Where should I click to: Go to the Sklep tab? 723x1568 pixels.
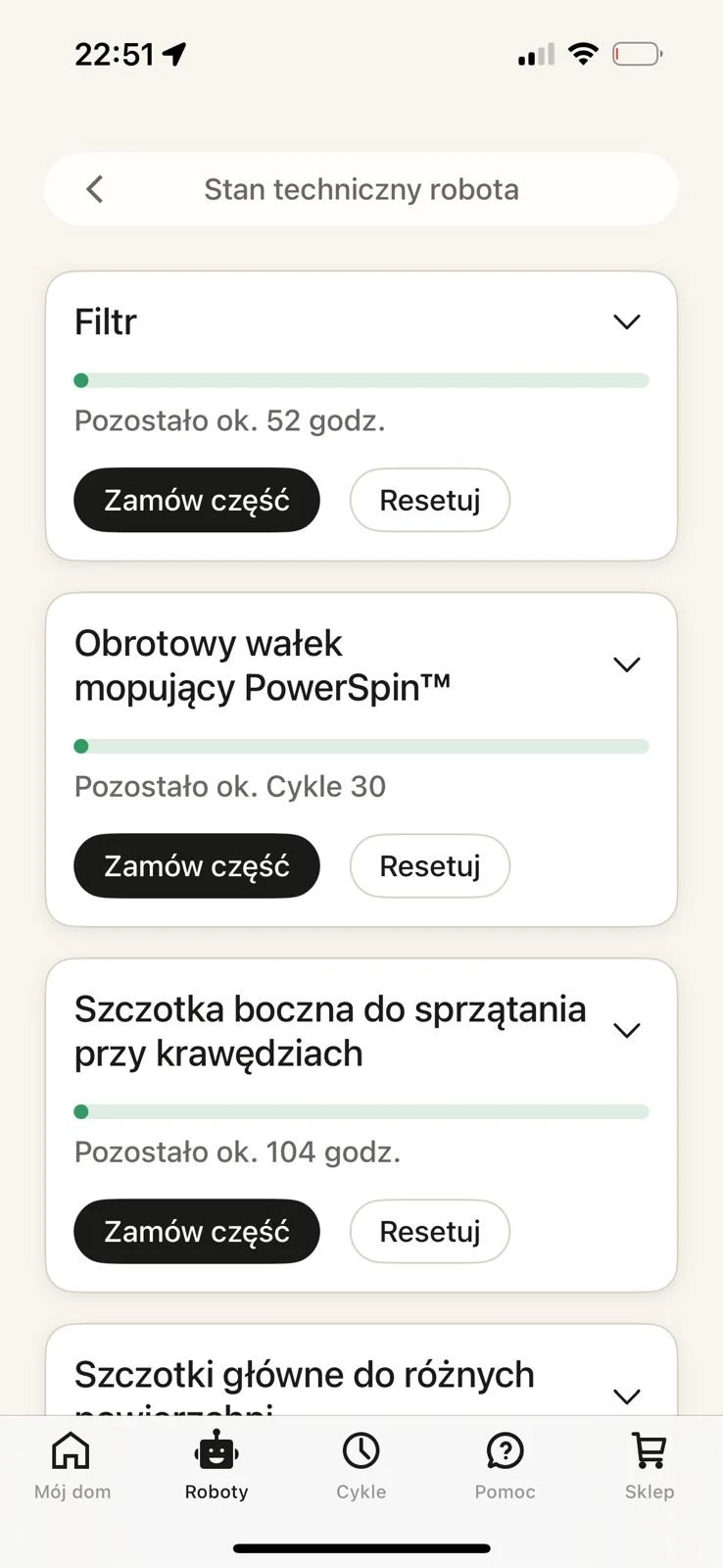pos(650,1466)
